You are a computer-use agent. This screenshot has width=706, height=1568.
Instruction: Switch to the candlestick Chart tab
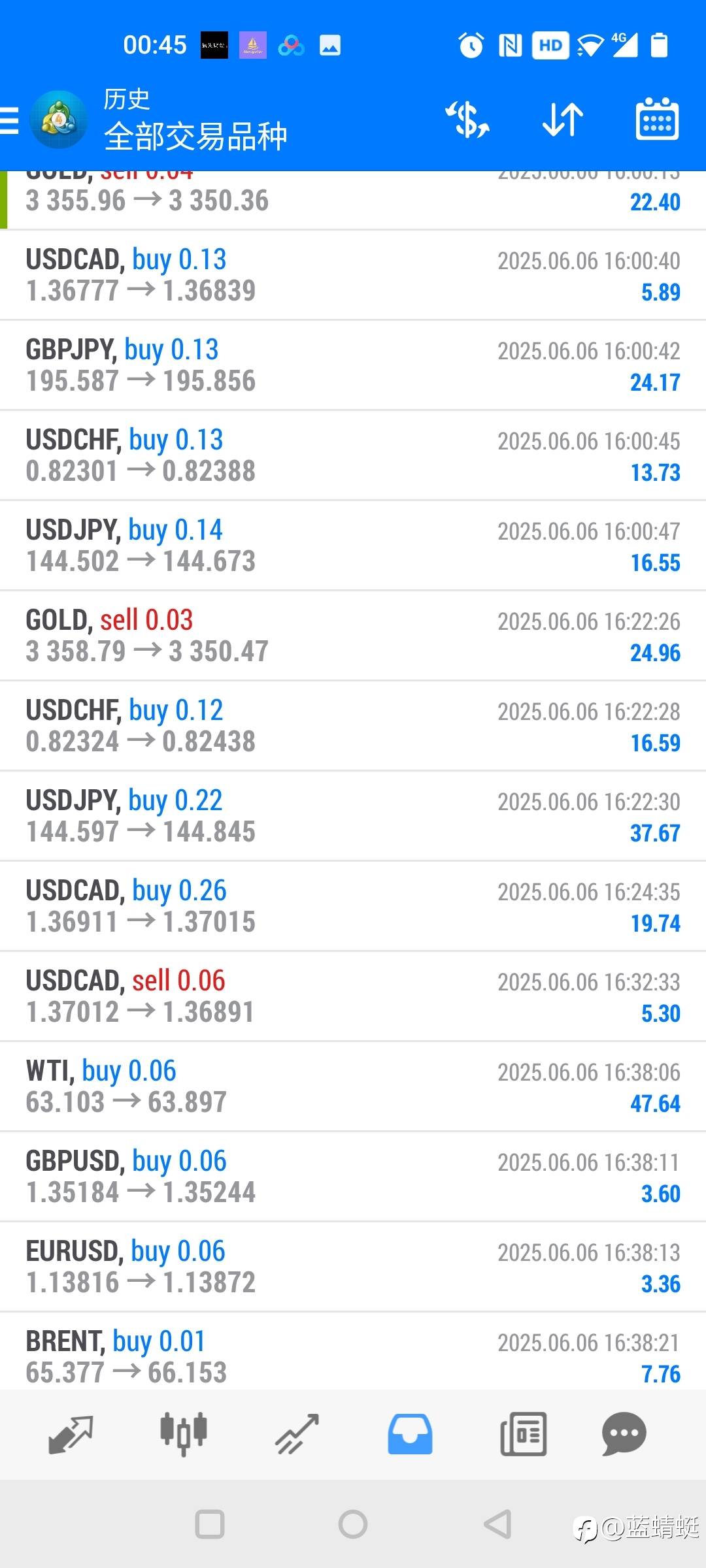[184, 1434]
